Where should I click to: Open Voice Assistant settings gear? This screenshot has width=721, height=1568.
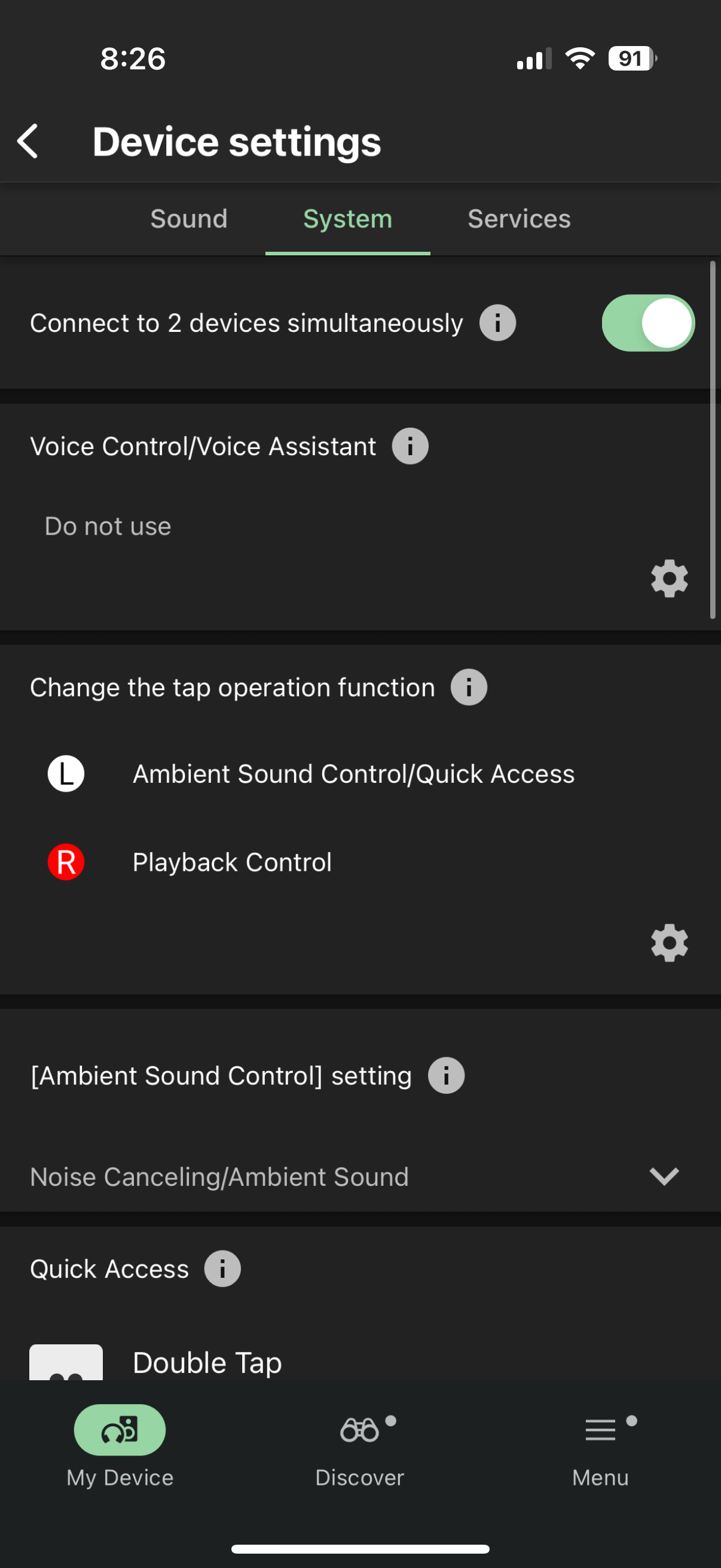(x=668, y=578)
